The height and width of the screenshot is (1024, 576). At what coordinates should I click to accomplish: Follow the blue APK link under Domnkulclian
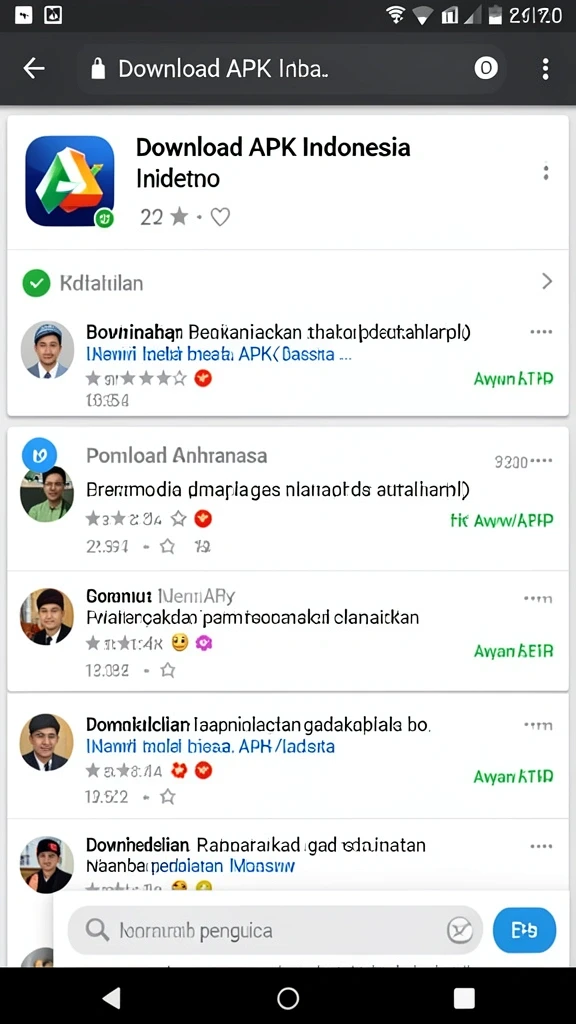[x=210, y=746]
